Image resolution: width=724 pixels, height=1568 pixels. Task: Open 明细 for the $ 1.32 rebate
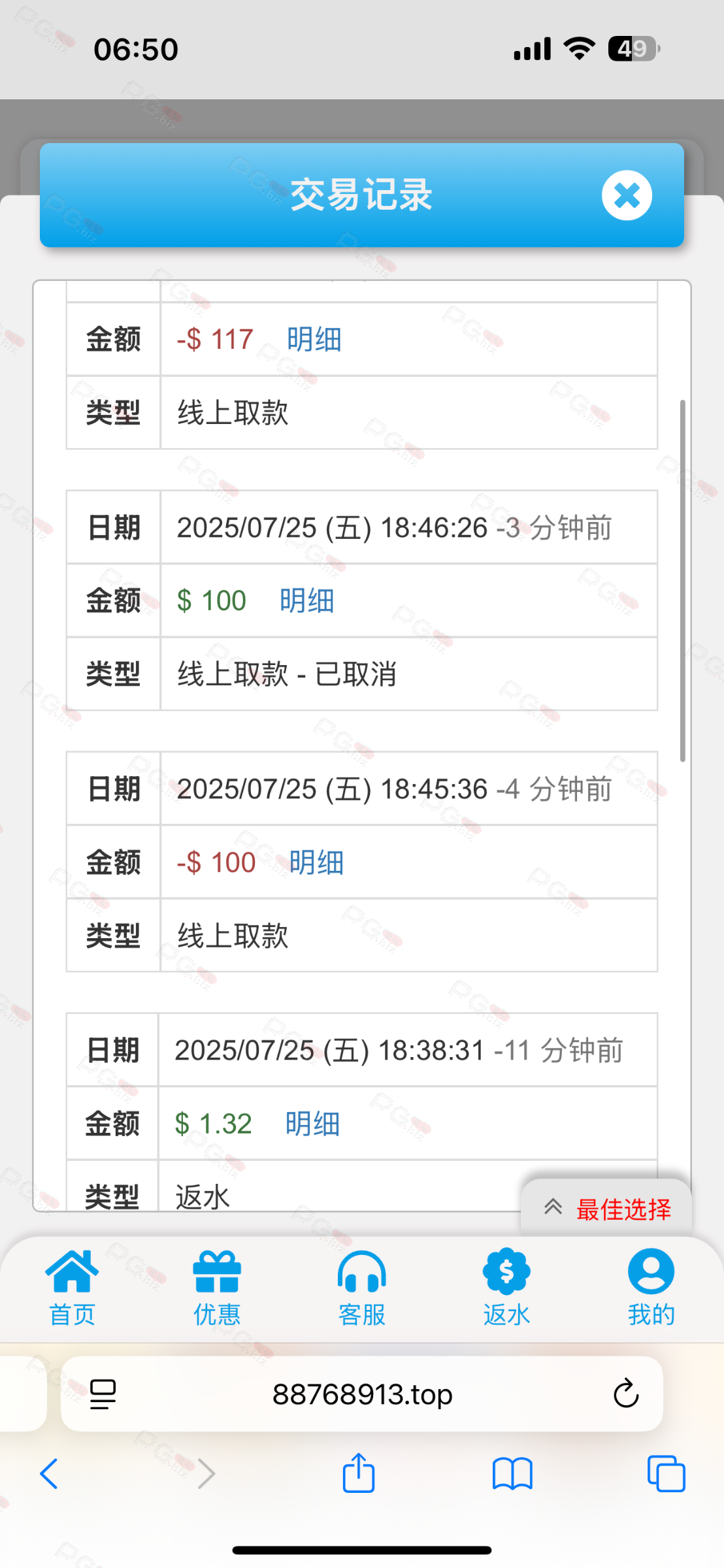point(312,1124)
